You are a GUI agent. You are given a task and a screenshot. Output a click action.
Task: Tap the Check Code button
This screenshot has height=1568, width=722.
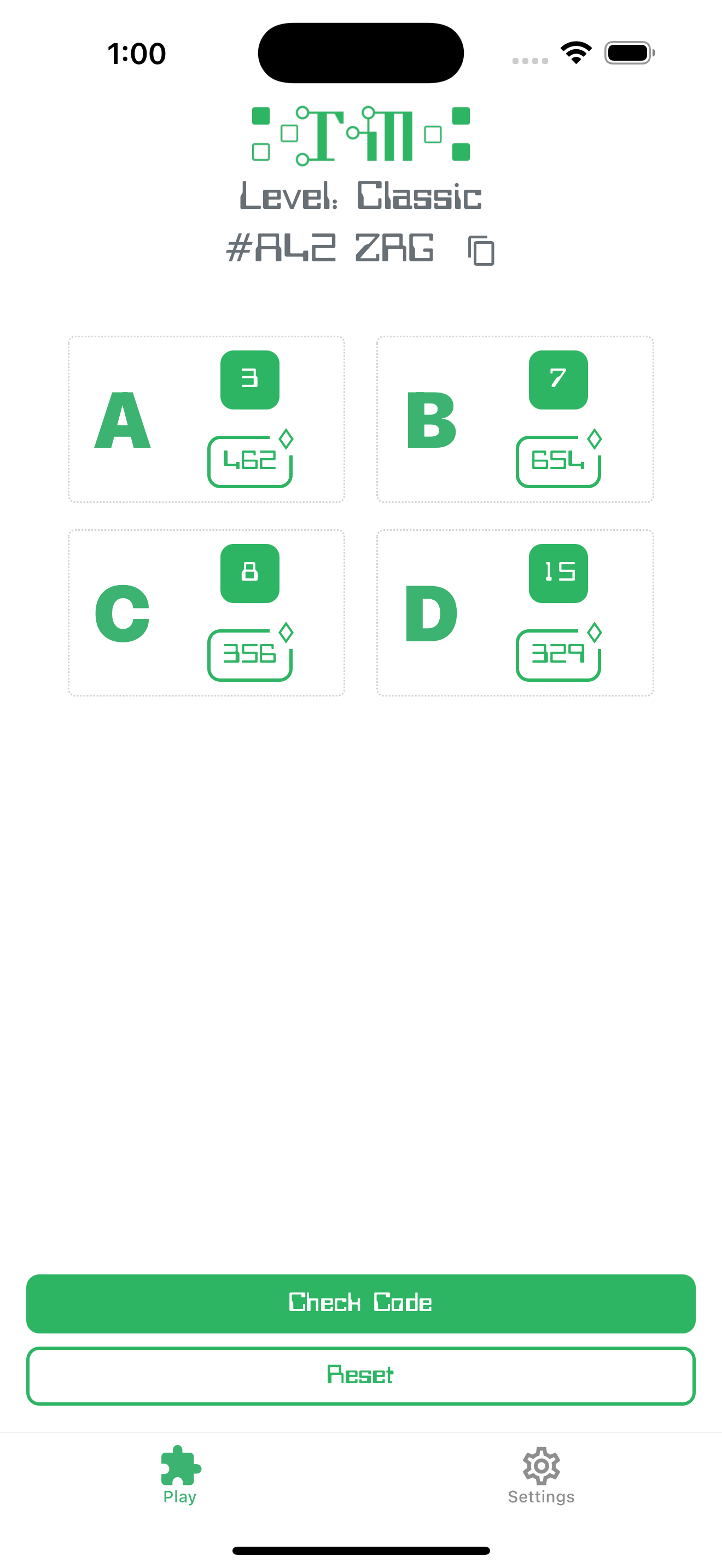point(361,1303)
